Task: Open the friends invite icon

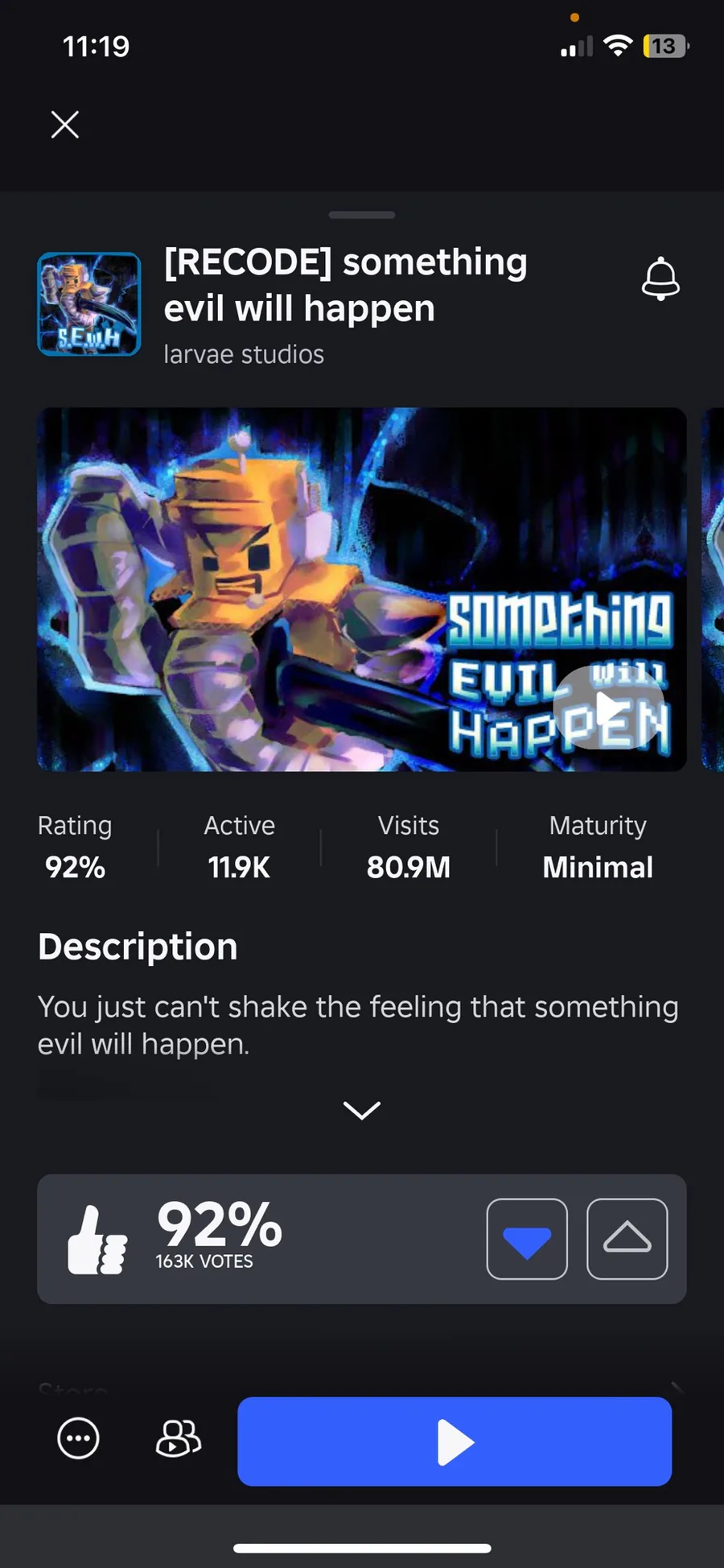Action: click(x=179, y=1438)
